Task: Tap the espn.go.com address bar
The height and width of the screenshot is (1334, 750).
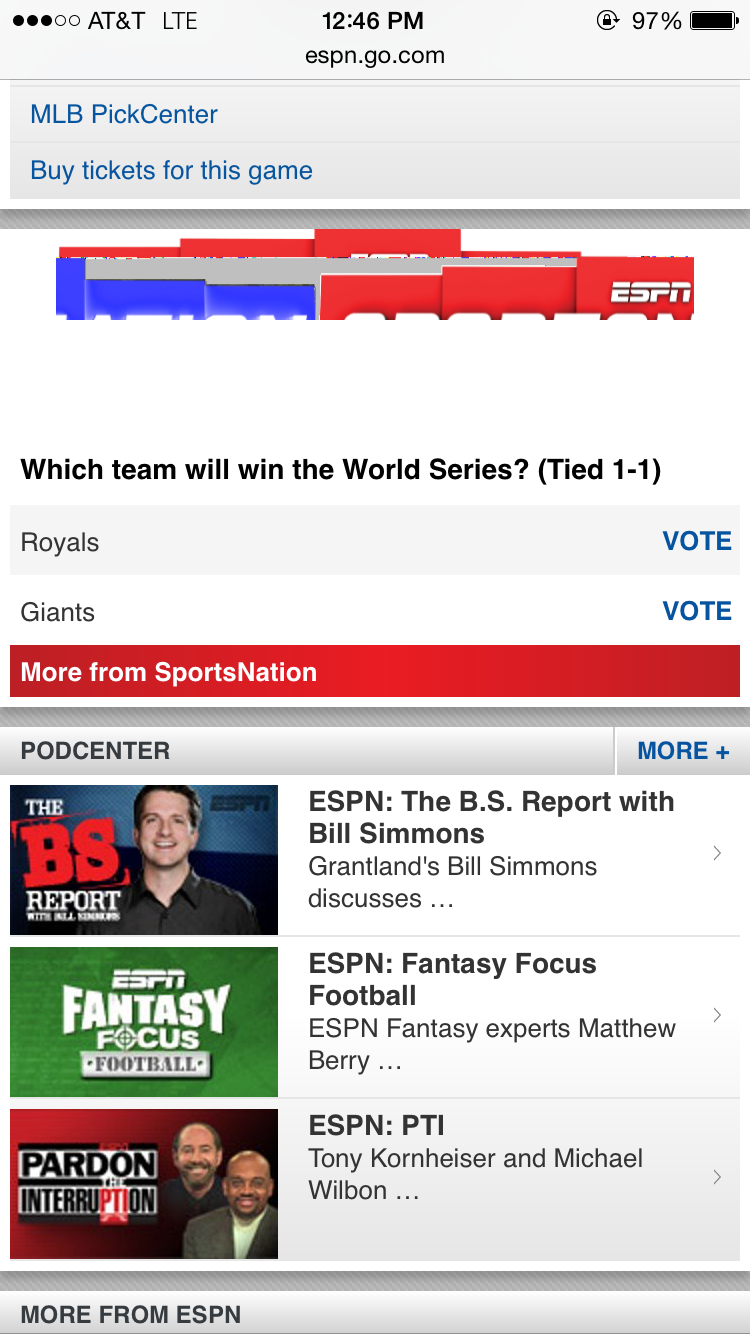Action: 374,56
